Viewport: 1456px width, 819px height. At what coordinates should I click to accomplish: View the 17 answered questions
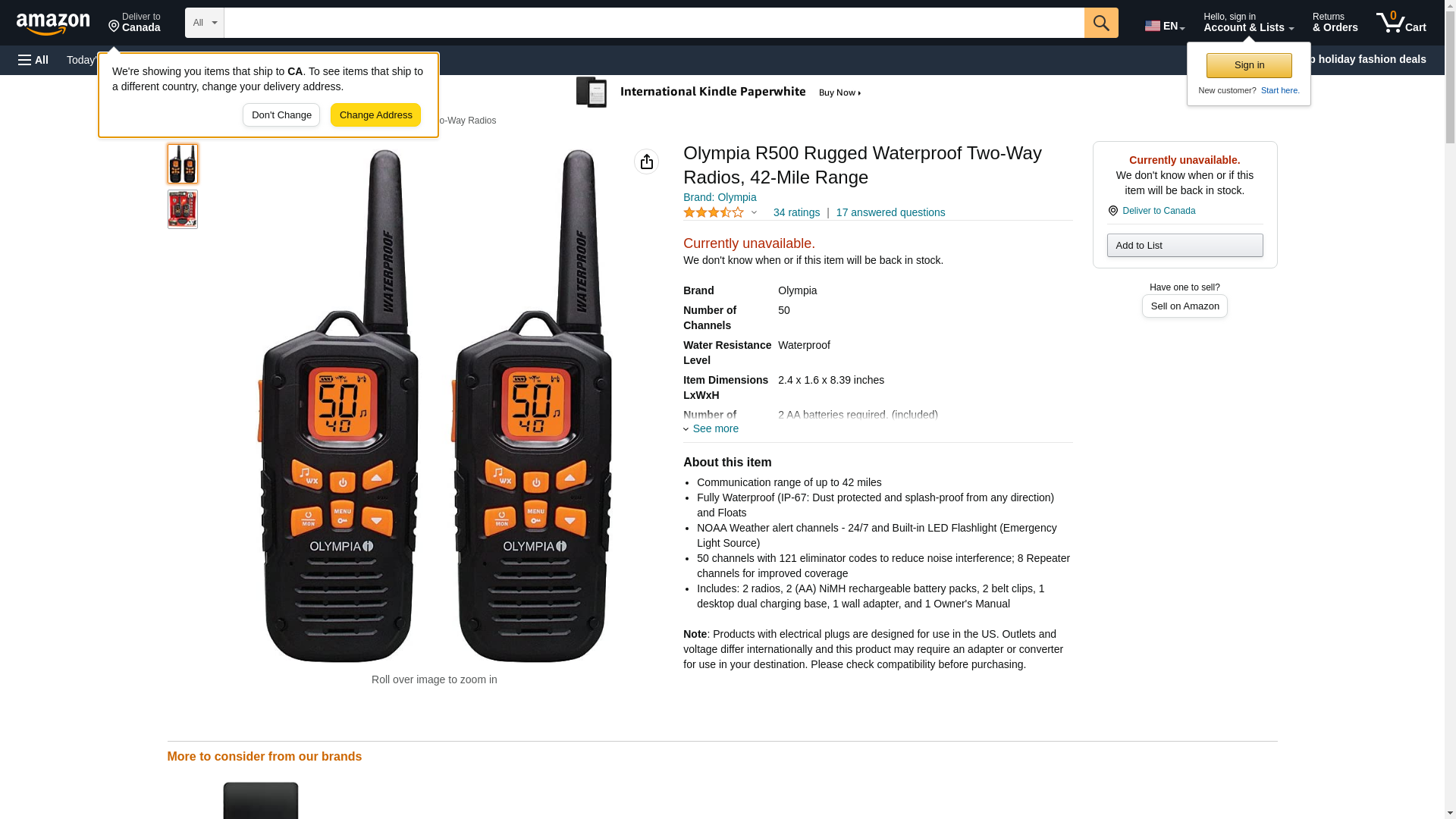pyautogui.click(x=890, y=213)
